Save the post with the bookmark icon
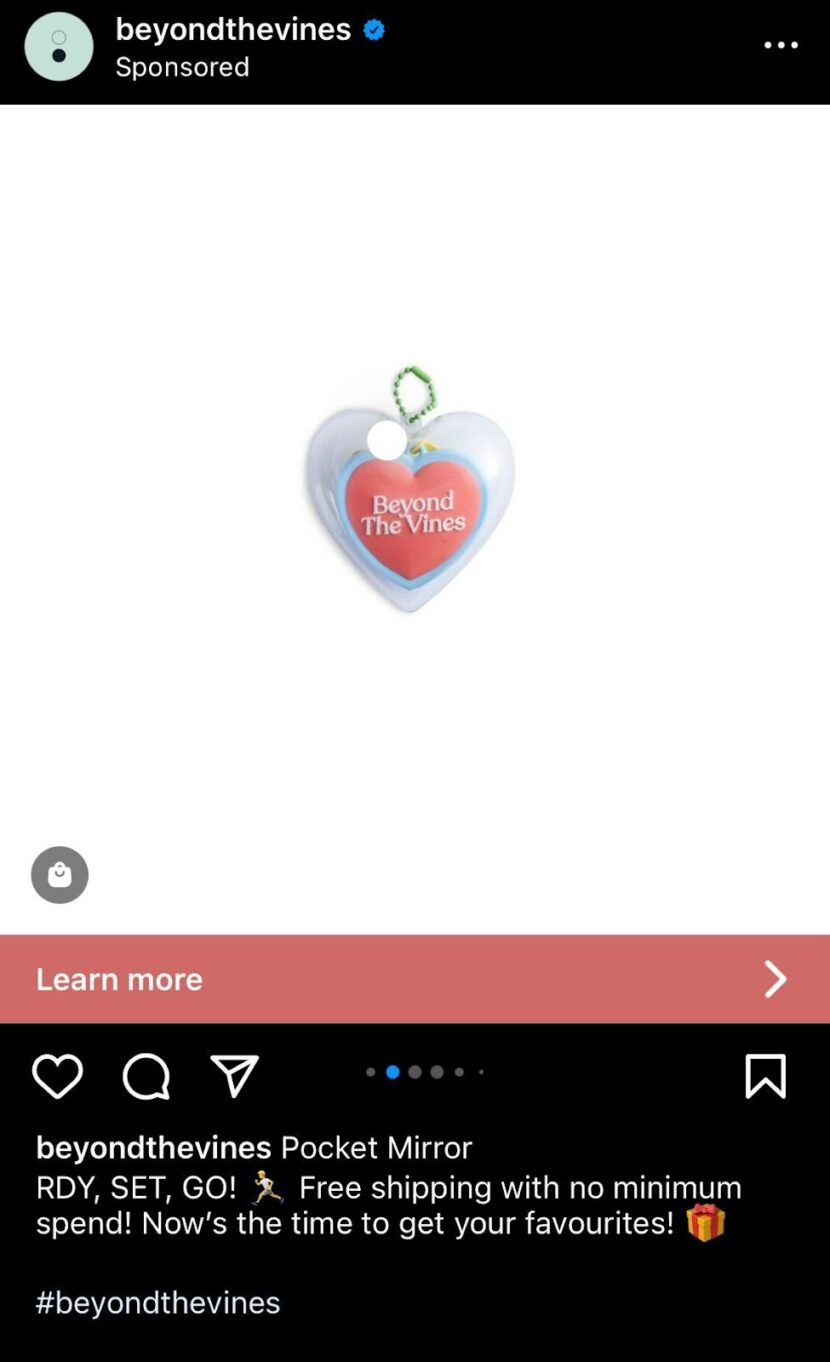830x1362 pixels. pos(765,1077)
